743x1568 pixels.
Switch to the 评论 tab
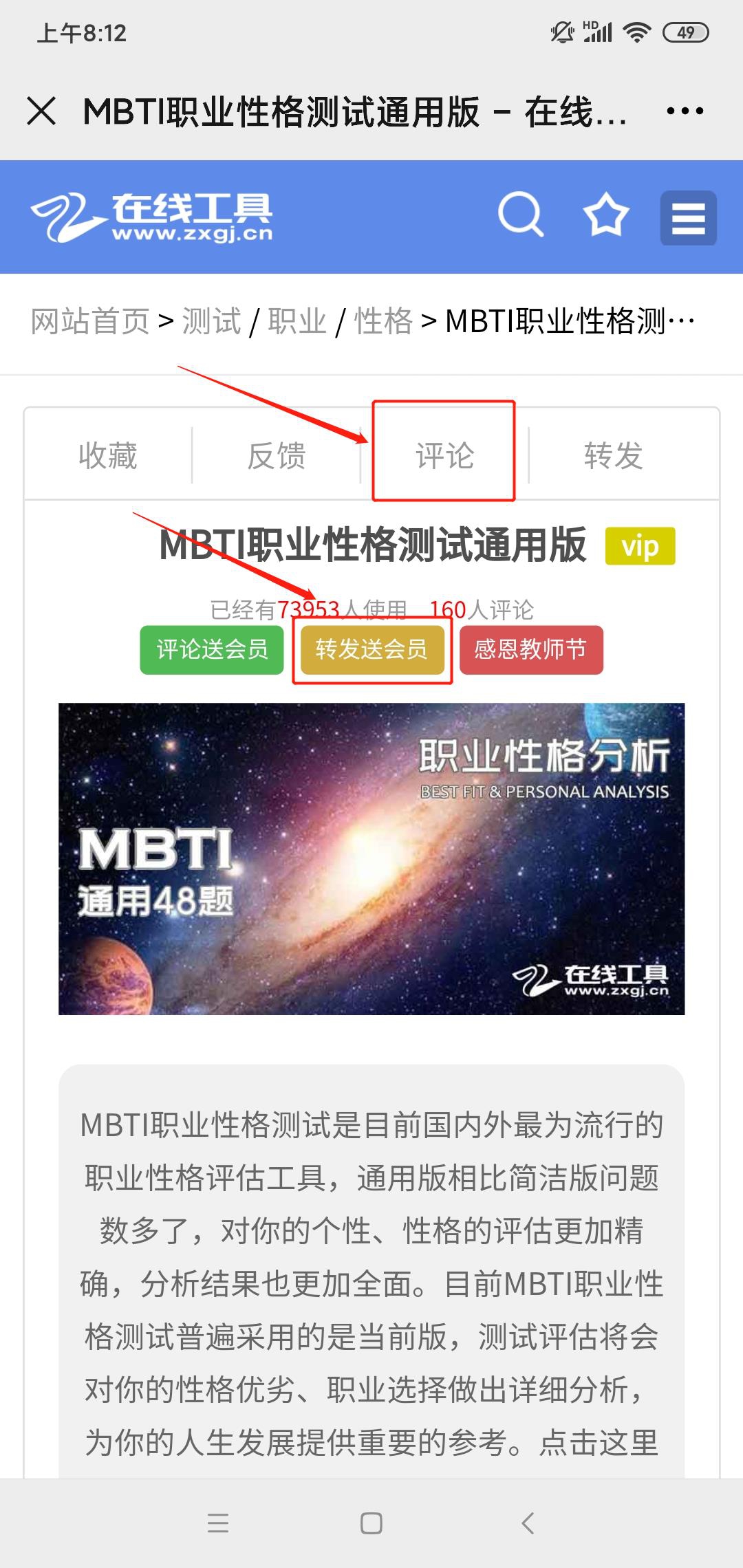(x=444, y=455)
